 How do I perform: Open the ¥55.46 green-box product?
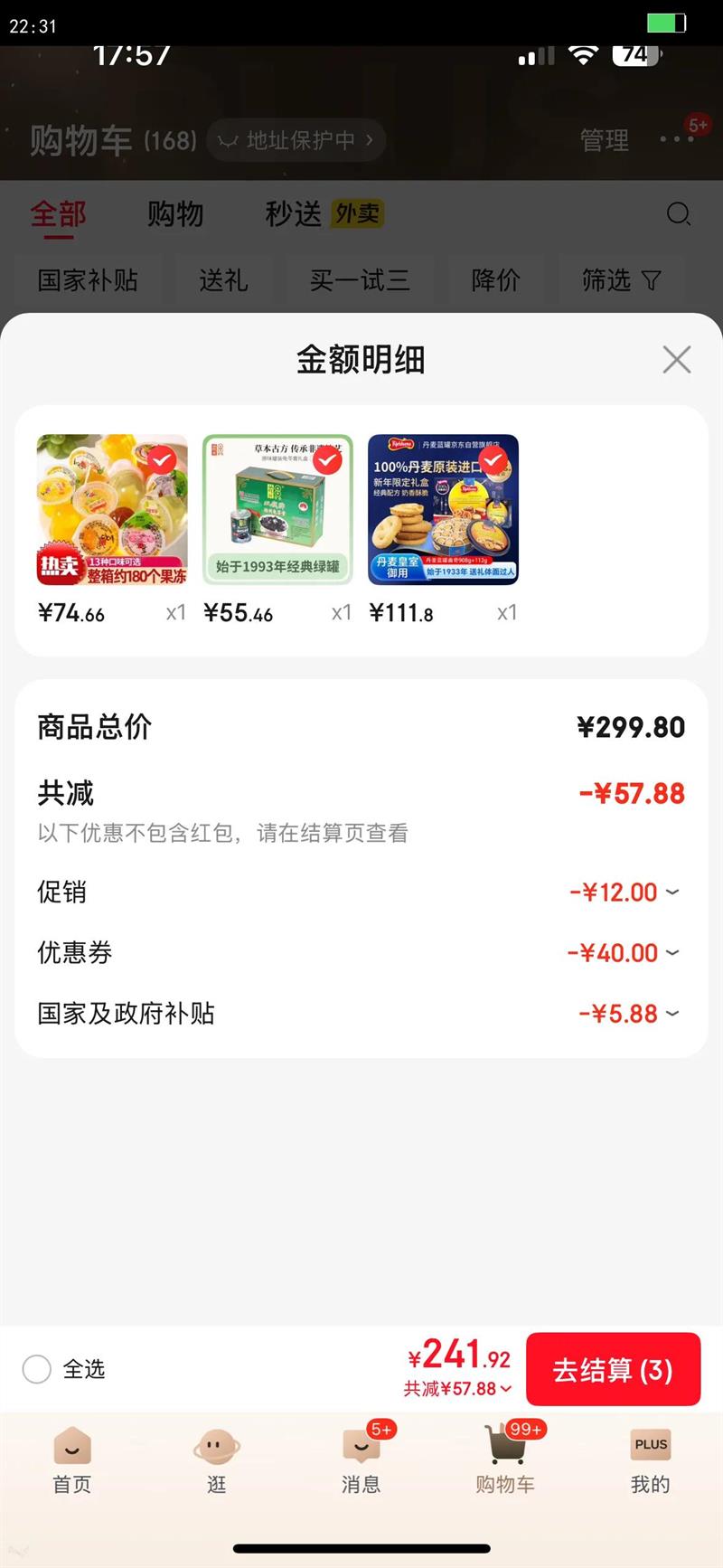(277, 510)
